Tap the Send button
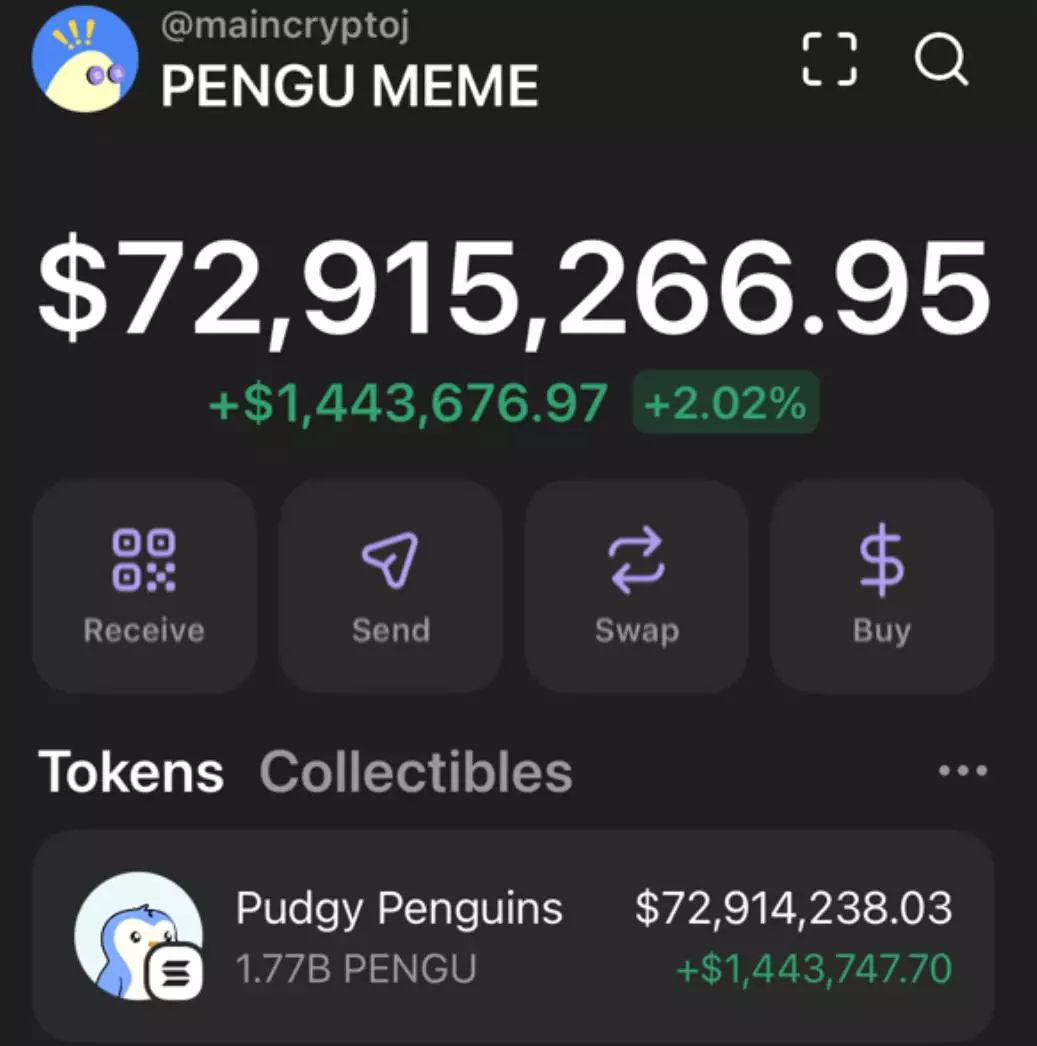Image resolution: width=1037 pixels, height=1046 pixels. pyautogui.click(x=390, y=586)
